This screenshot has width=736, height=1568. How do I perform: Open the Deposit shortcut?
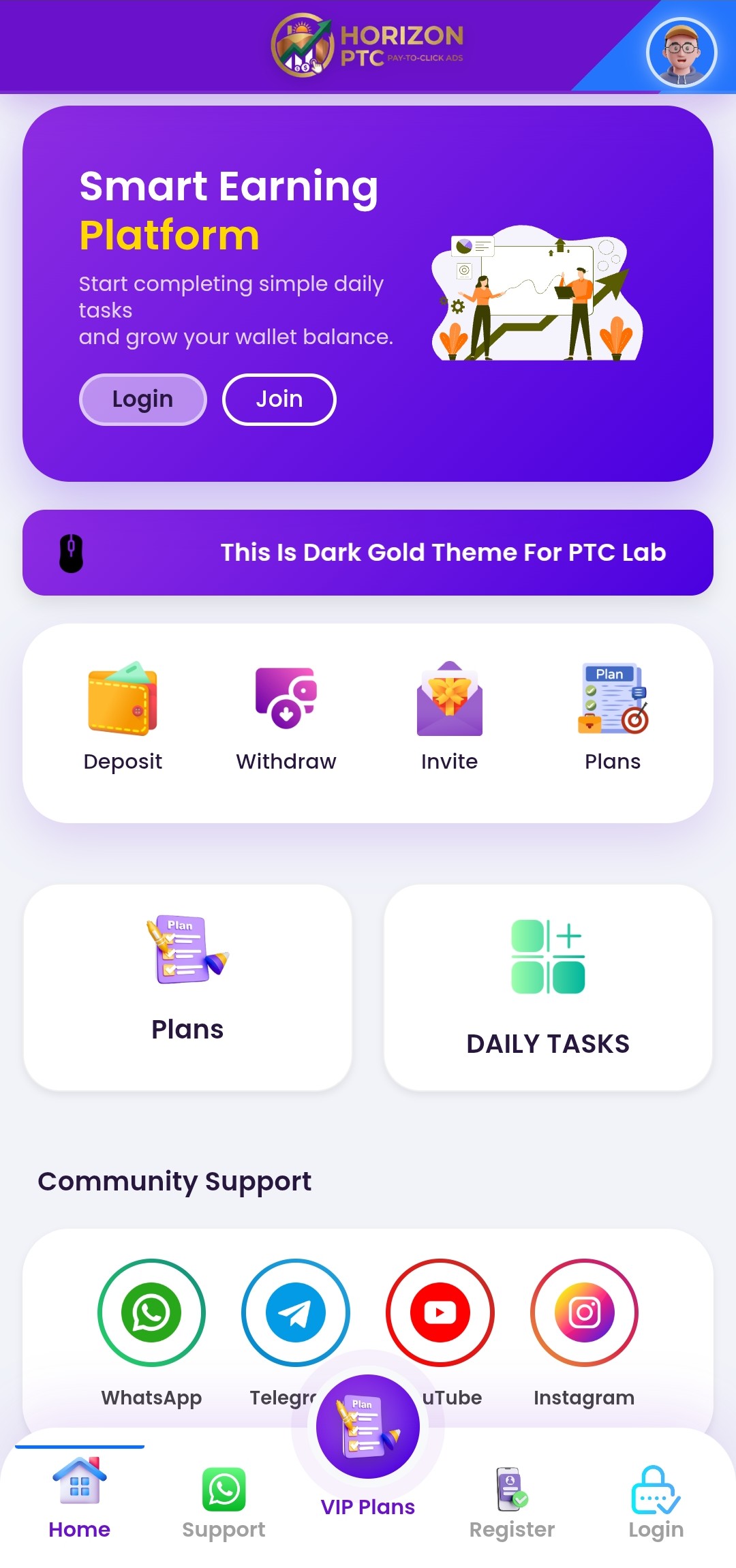[x=123, y=717]
